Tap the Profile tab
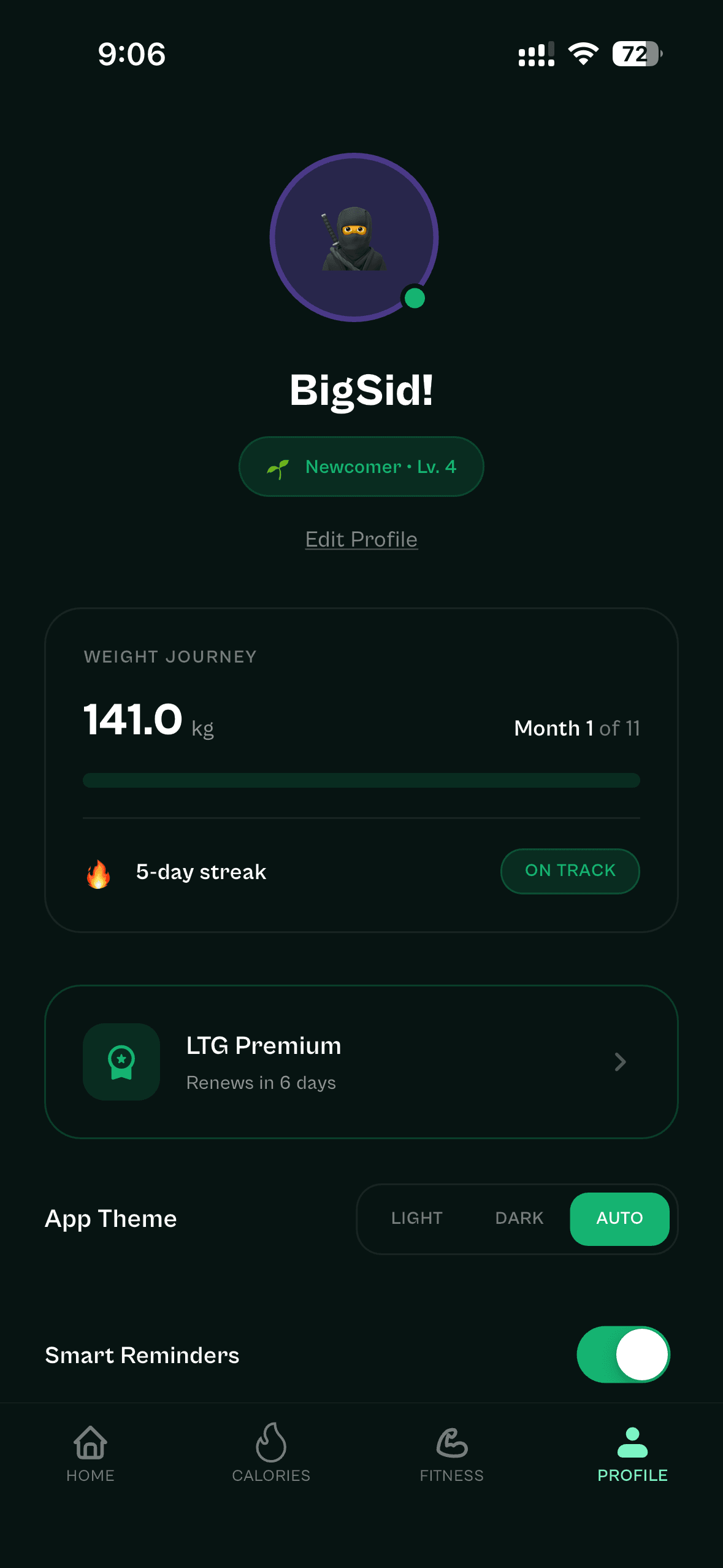The width and height of the screenshot is (723, 1568). tap(632, 1452)
